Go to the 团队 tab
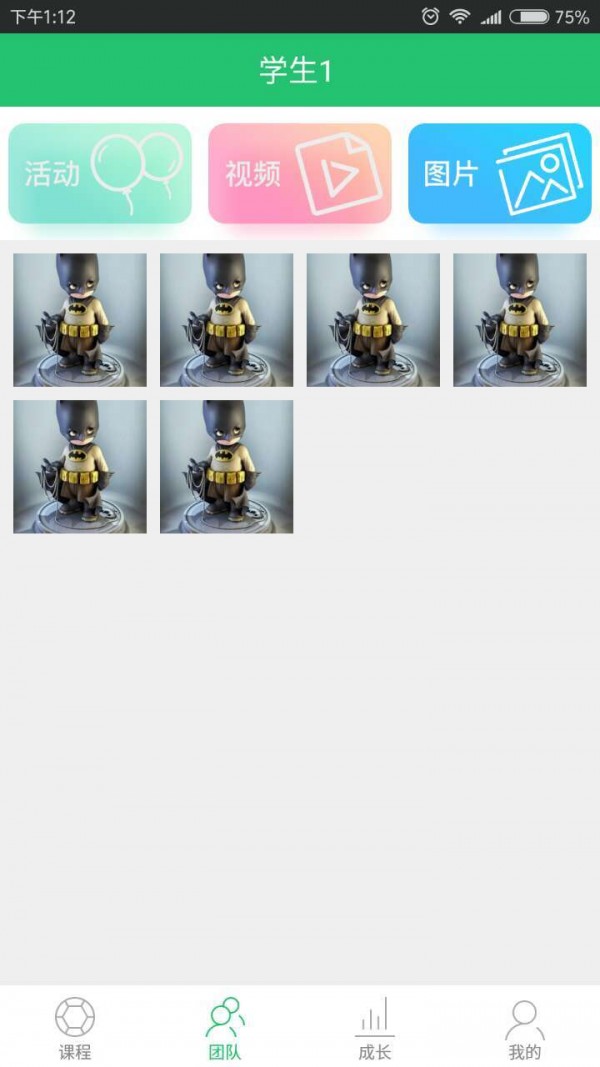The width and height of the screenshot is (600, 1067). [225, 1028]
